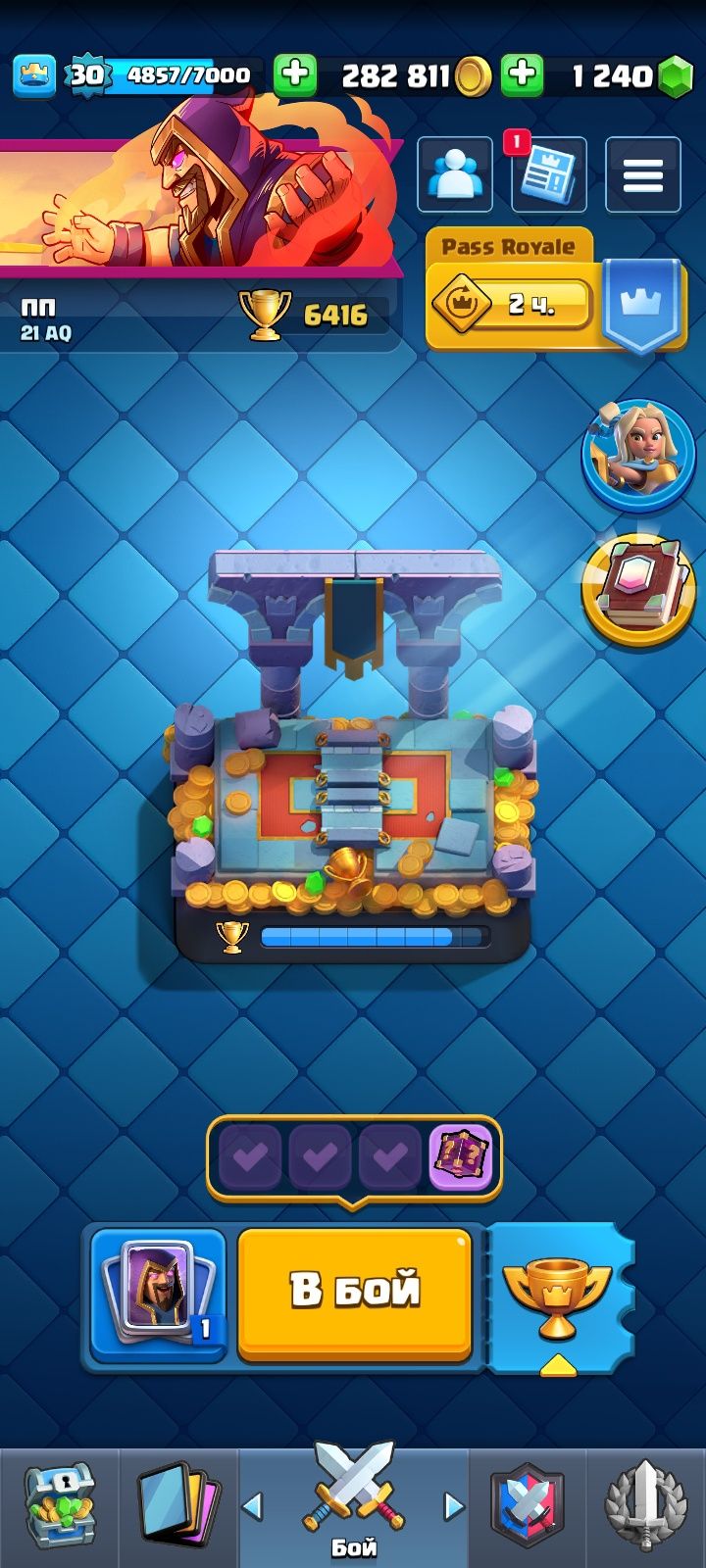
Task: Open the magic book items button
Action: [638, 588]
